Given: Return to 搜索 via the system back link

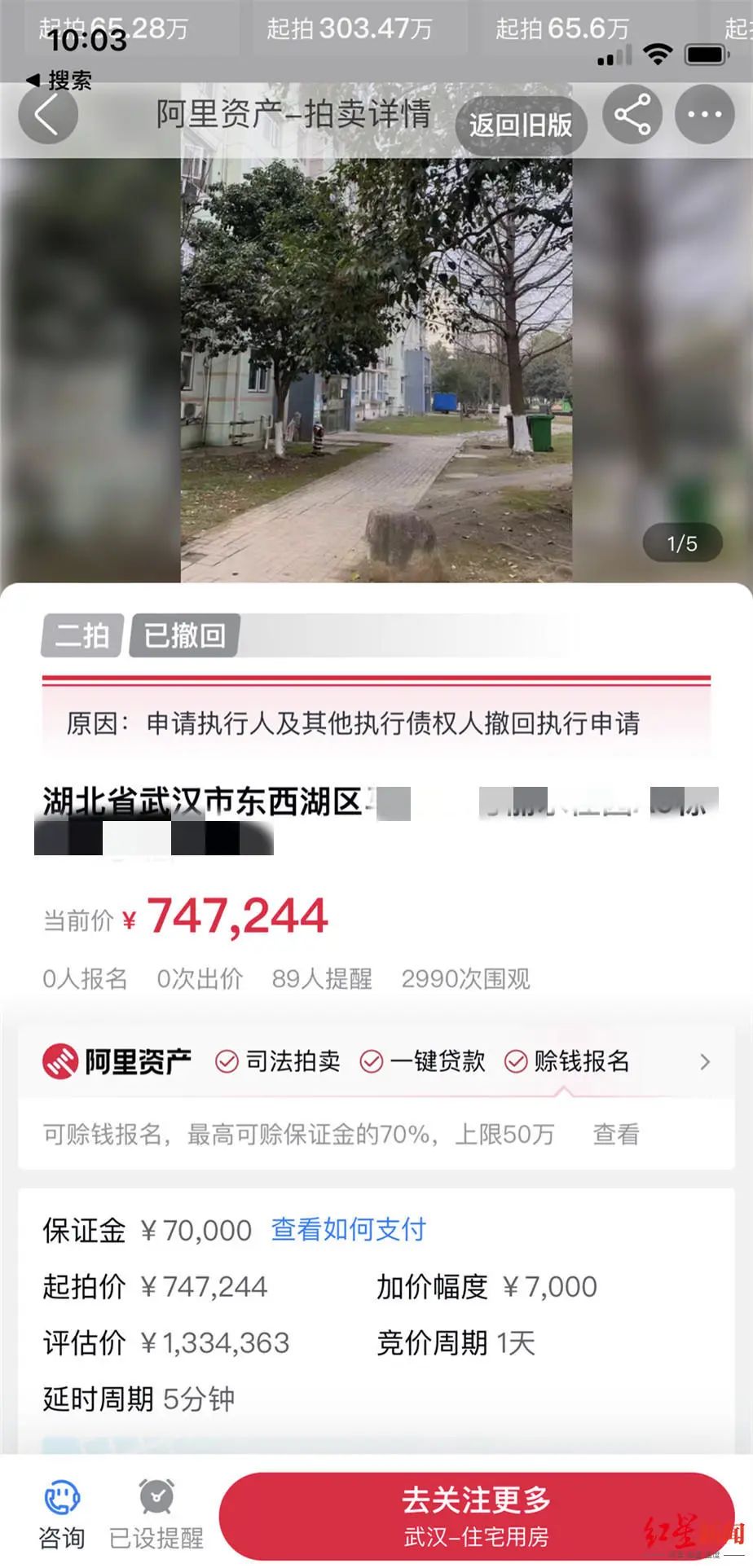Looking at the screenshot, I should pos(59,81).
